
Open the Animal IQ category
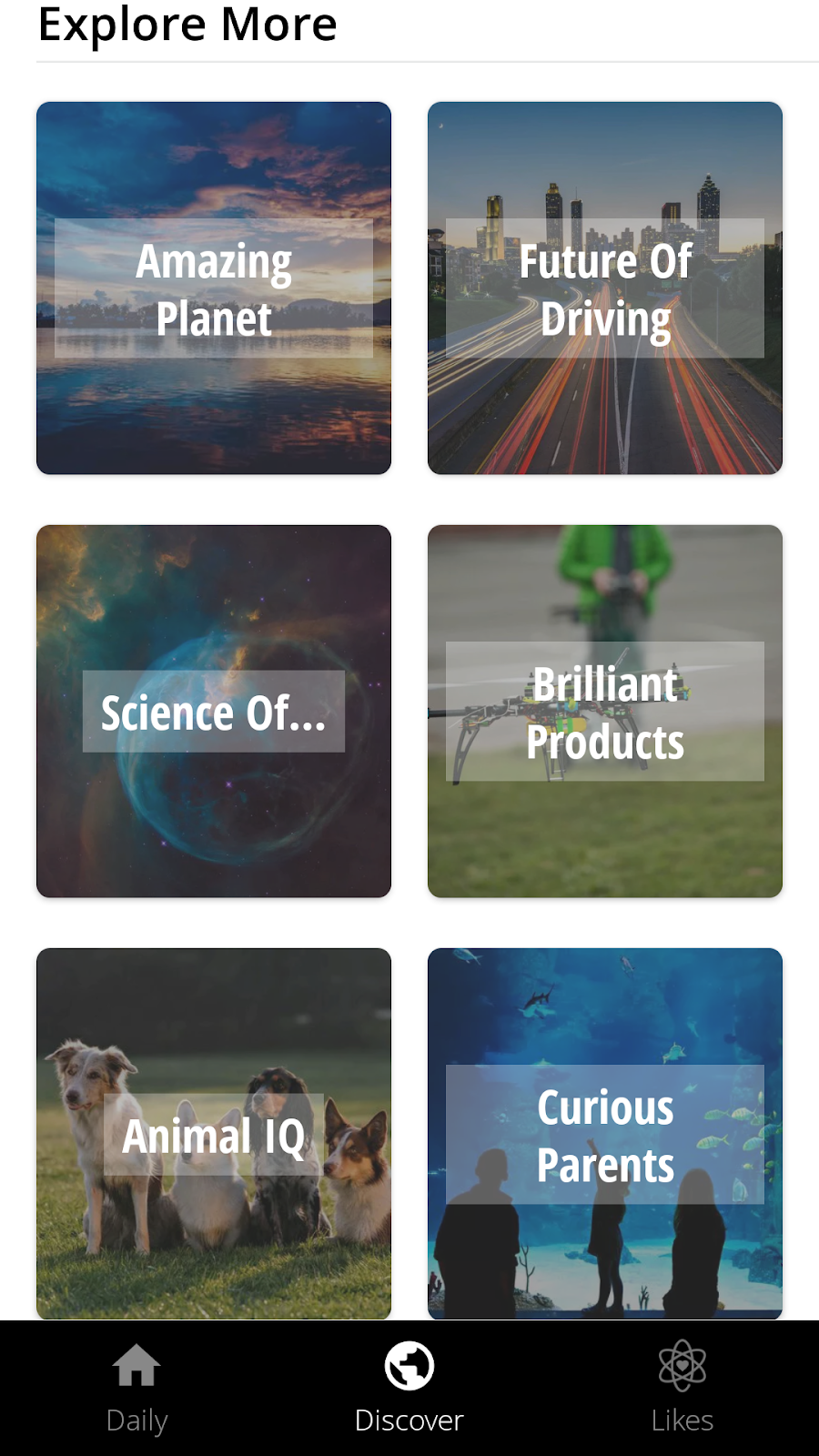[214, 1134]
